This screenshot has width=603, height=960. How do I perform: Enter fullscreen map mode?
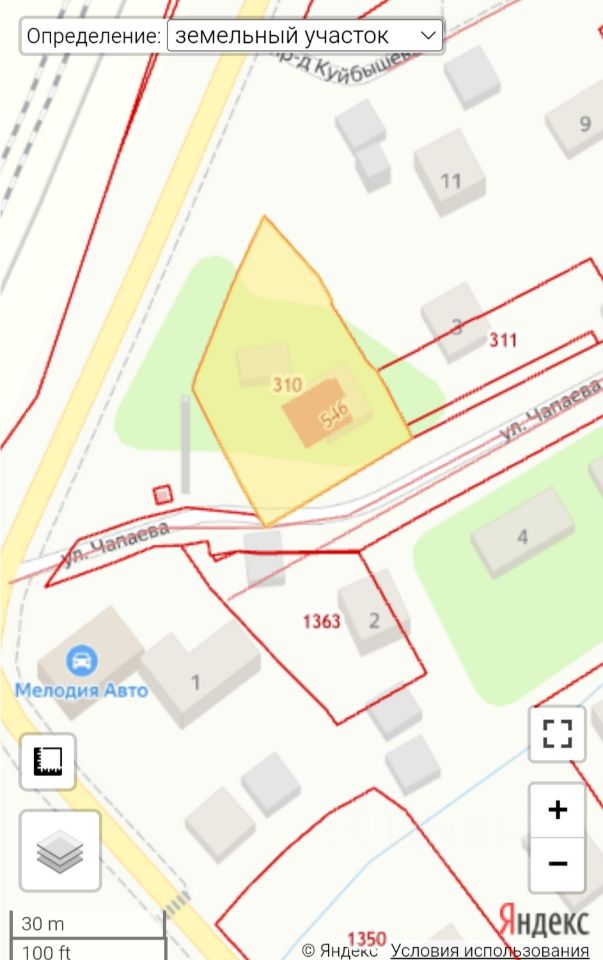coord(557,735)
